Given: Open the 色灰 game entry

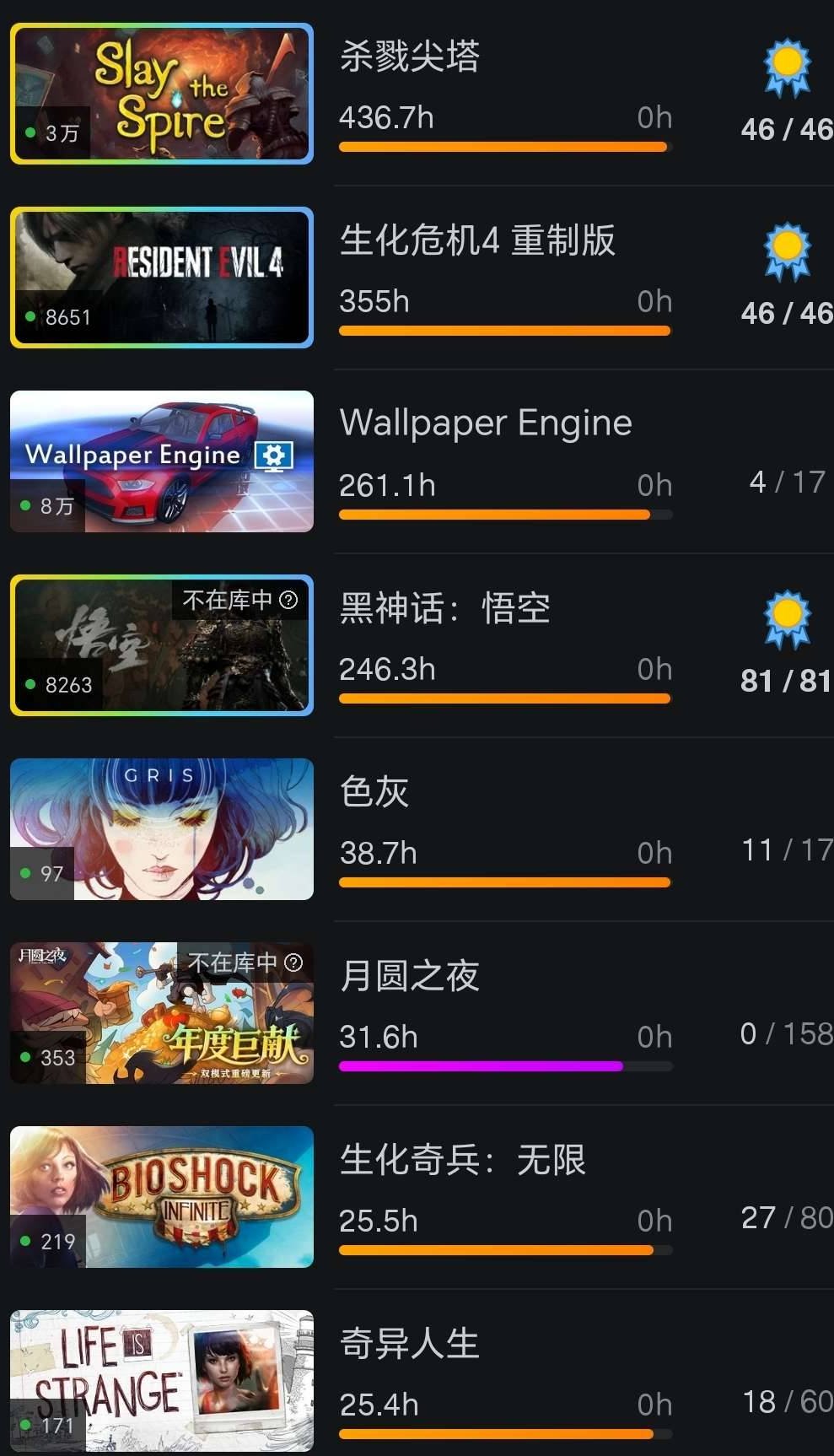Looking at the screenshot, I should tap(374, 791).
